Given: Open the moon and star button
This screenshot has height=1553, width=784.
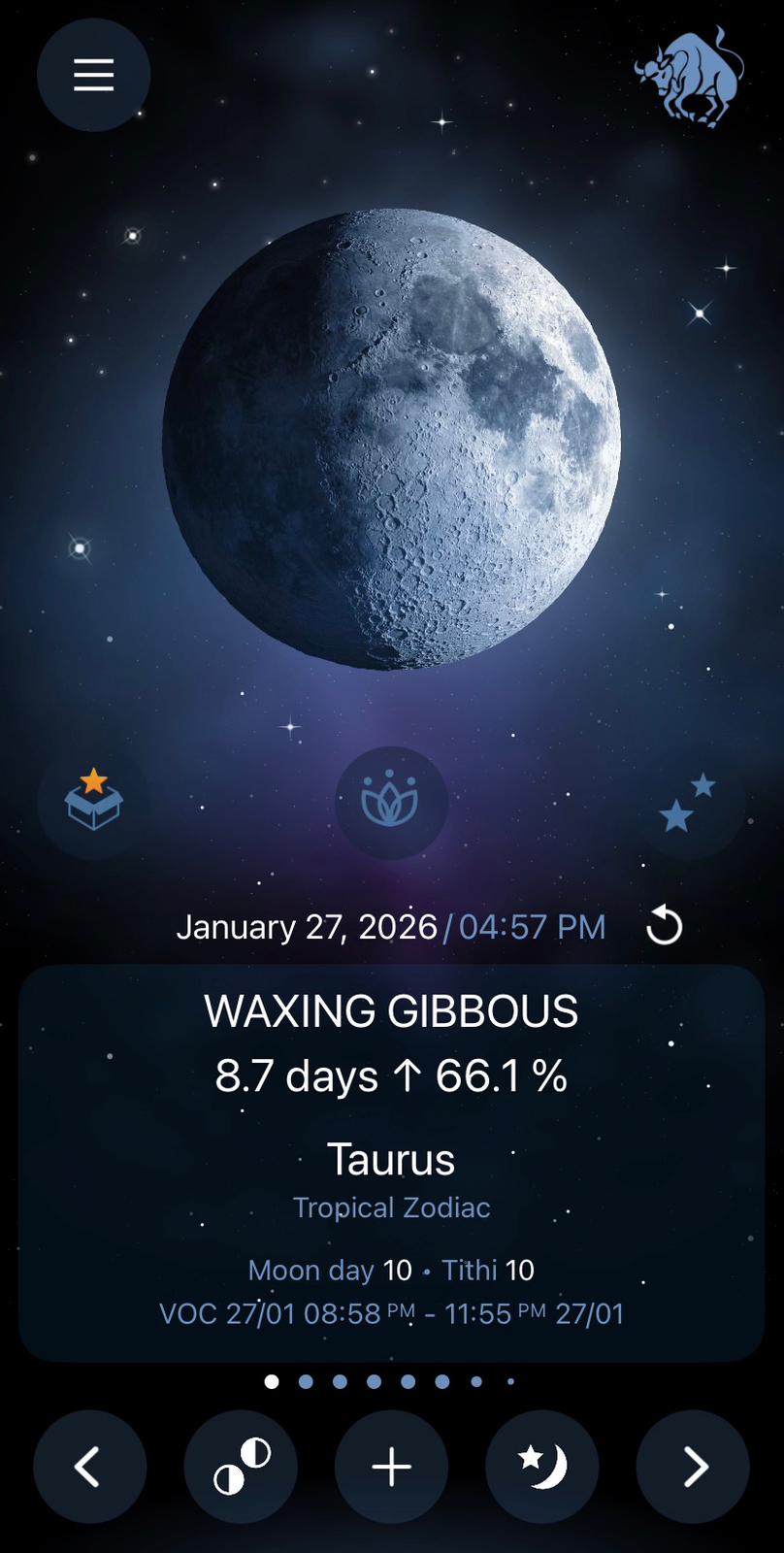Looking at the screenshot, I should 541,1467.
